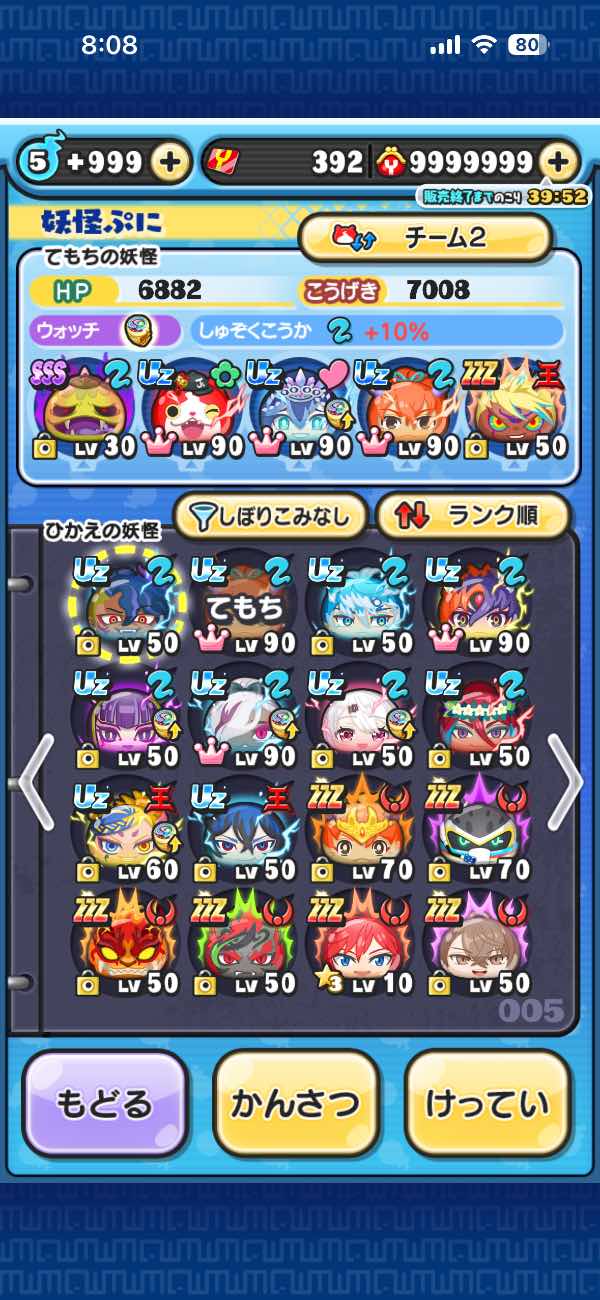Select the SSS Lv30 team yokai
Screen dimensions: 600x1300
tap(87, 410)
